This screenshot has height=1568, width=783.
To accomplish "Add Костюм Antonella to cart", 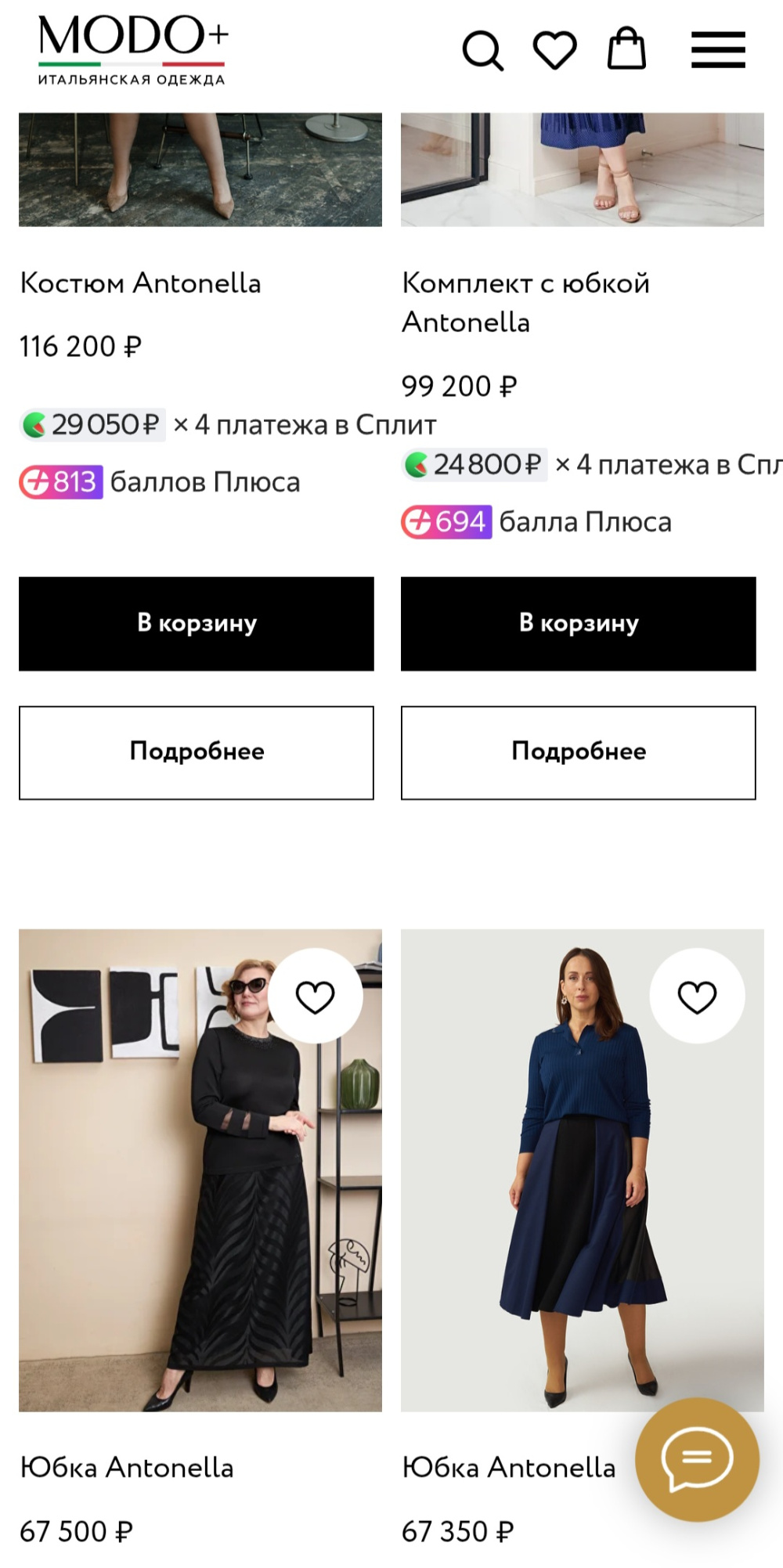I will [x=197, y=623].
